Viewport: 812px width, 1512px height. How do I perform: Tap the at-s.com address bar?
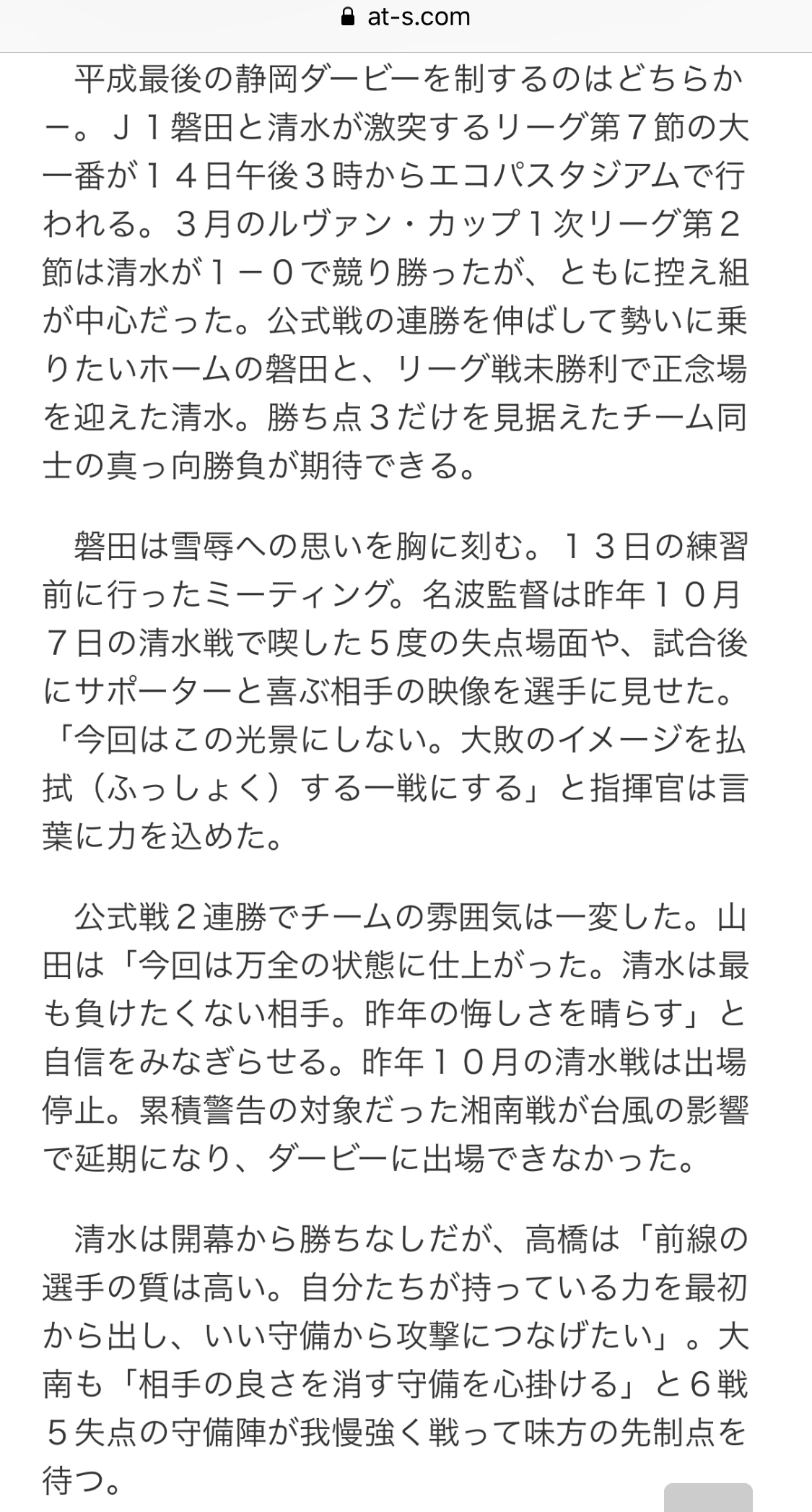pyautogui.click(x=406, y=17)
